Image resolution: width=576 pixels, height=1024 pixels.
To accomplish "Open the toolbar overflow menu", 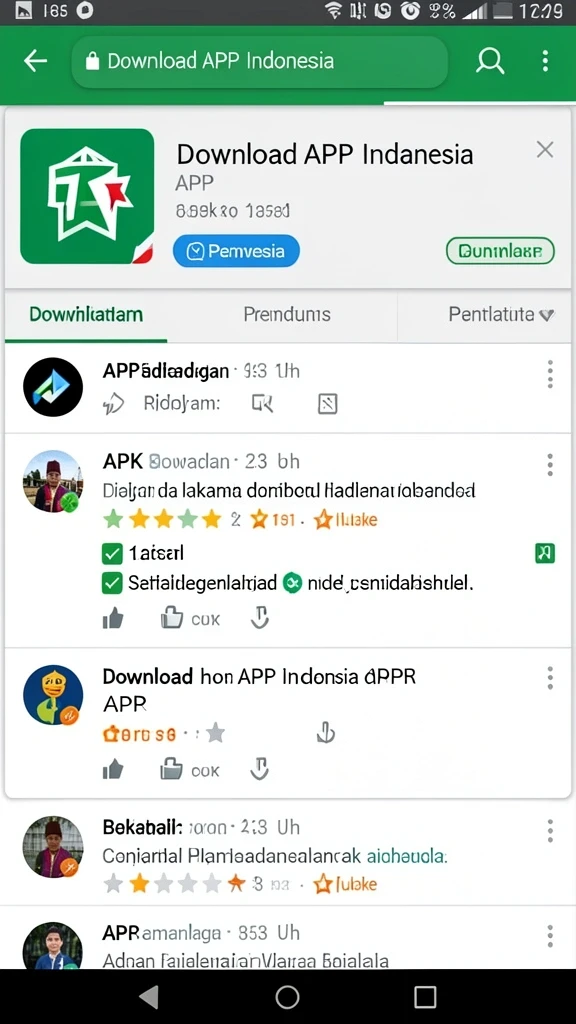I will tap(545, 61).
